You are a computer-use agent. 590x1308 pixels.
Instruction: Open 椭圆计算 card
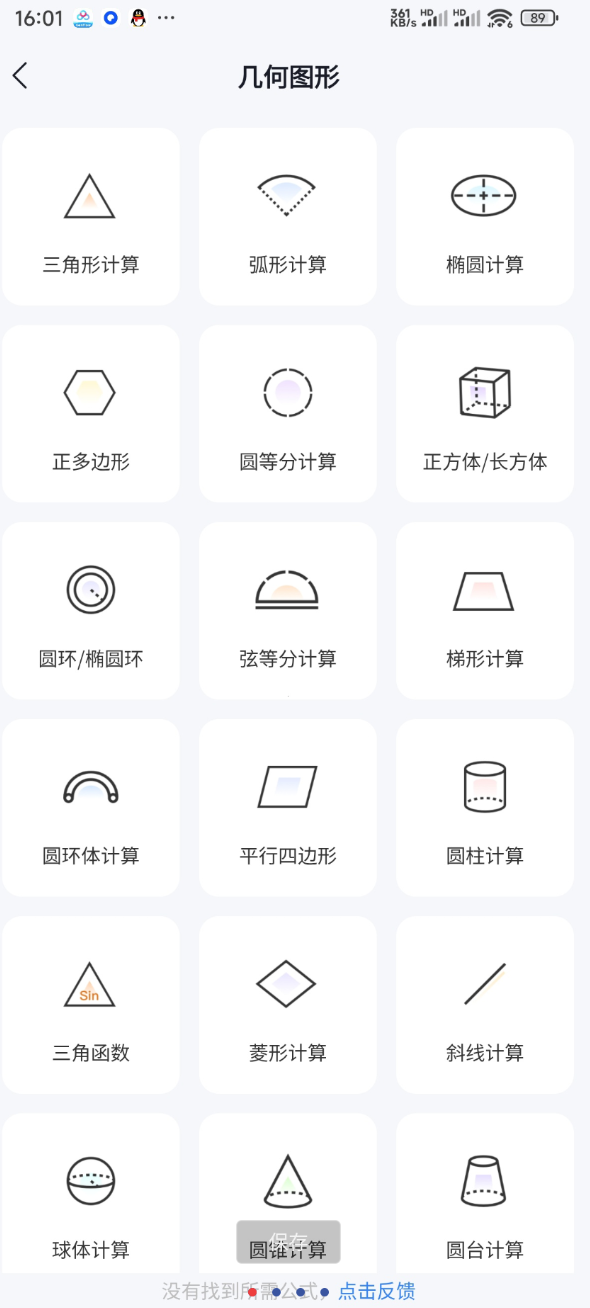click(485, 217)
